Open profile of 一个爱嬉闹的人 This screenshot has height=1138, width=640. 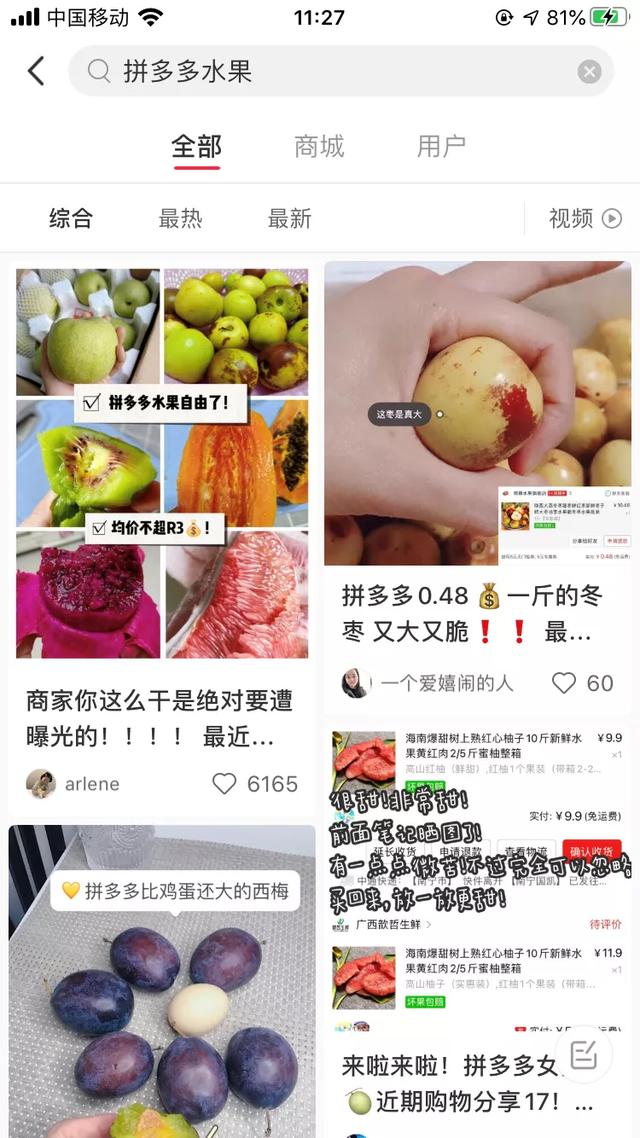coord(357,683)
